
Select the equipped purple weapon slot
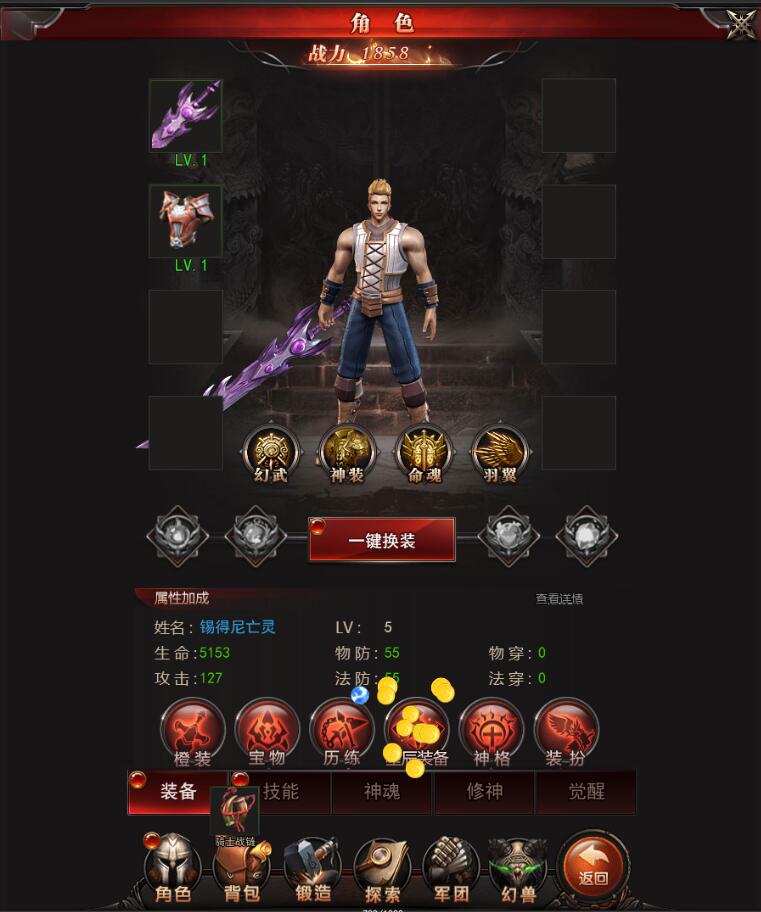[185, 116]
